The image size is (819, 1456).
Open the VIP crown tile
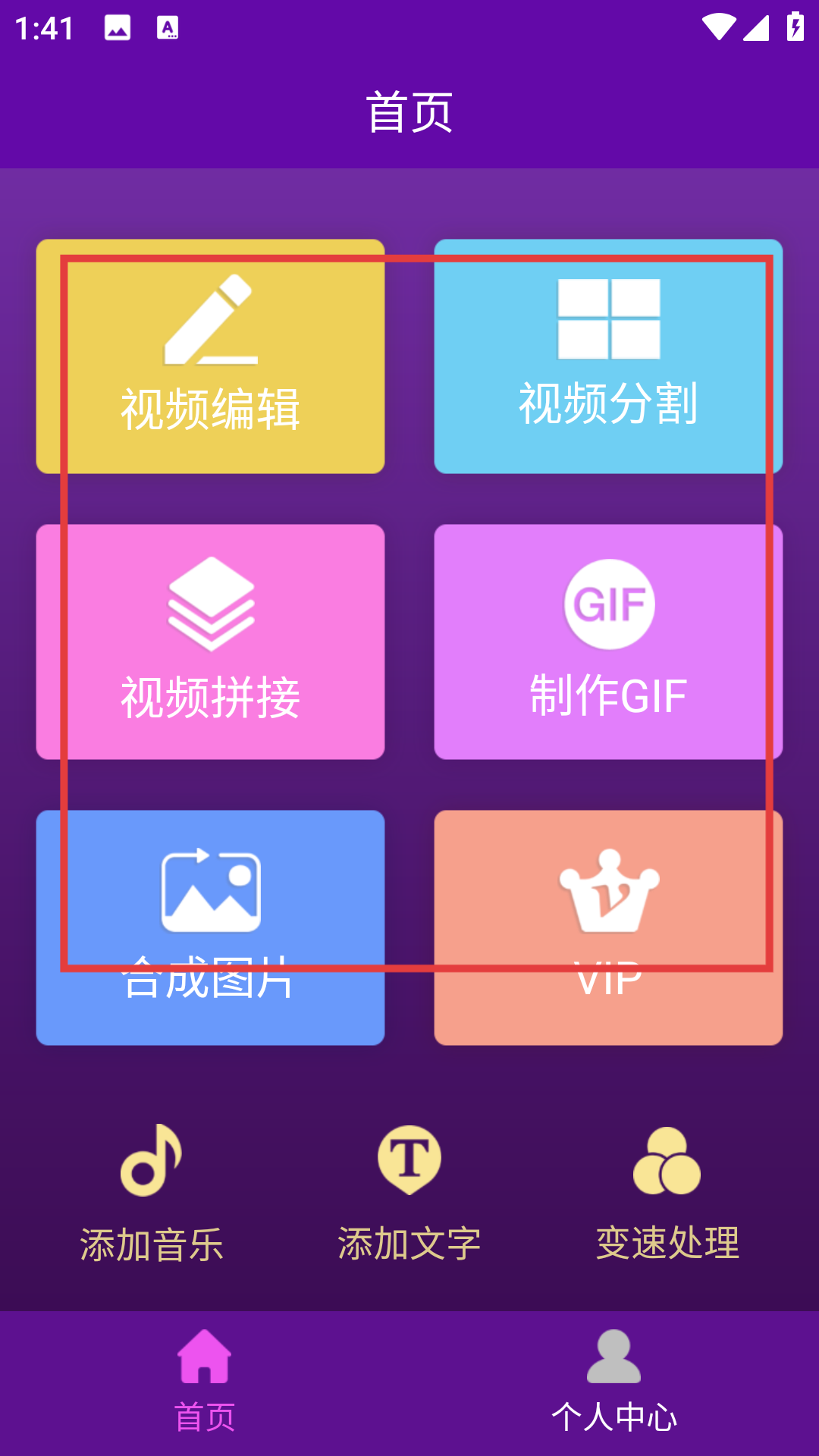tap(608, 927)
